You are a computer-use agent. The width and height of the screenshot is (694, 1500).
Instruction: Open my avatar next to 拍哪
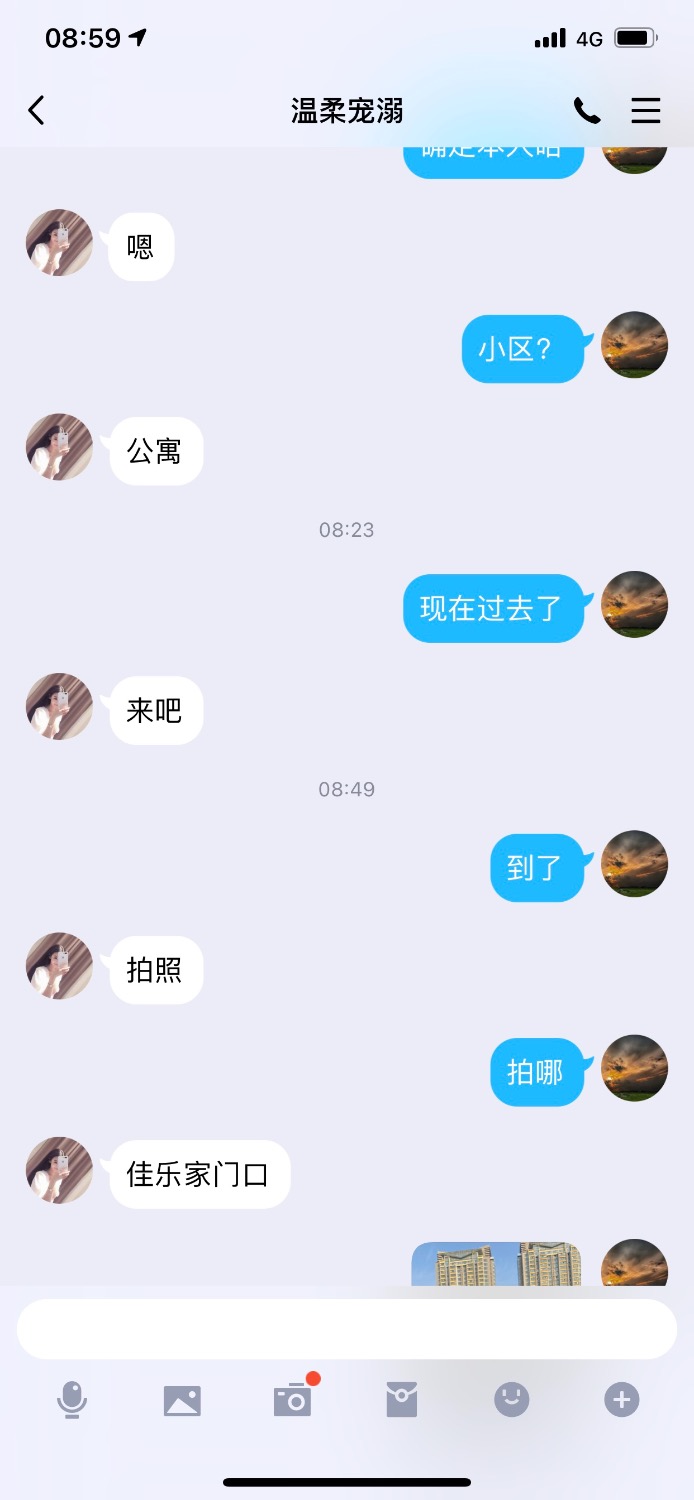[x=634, y=1068]
